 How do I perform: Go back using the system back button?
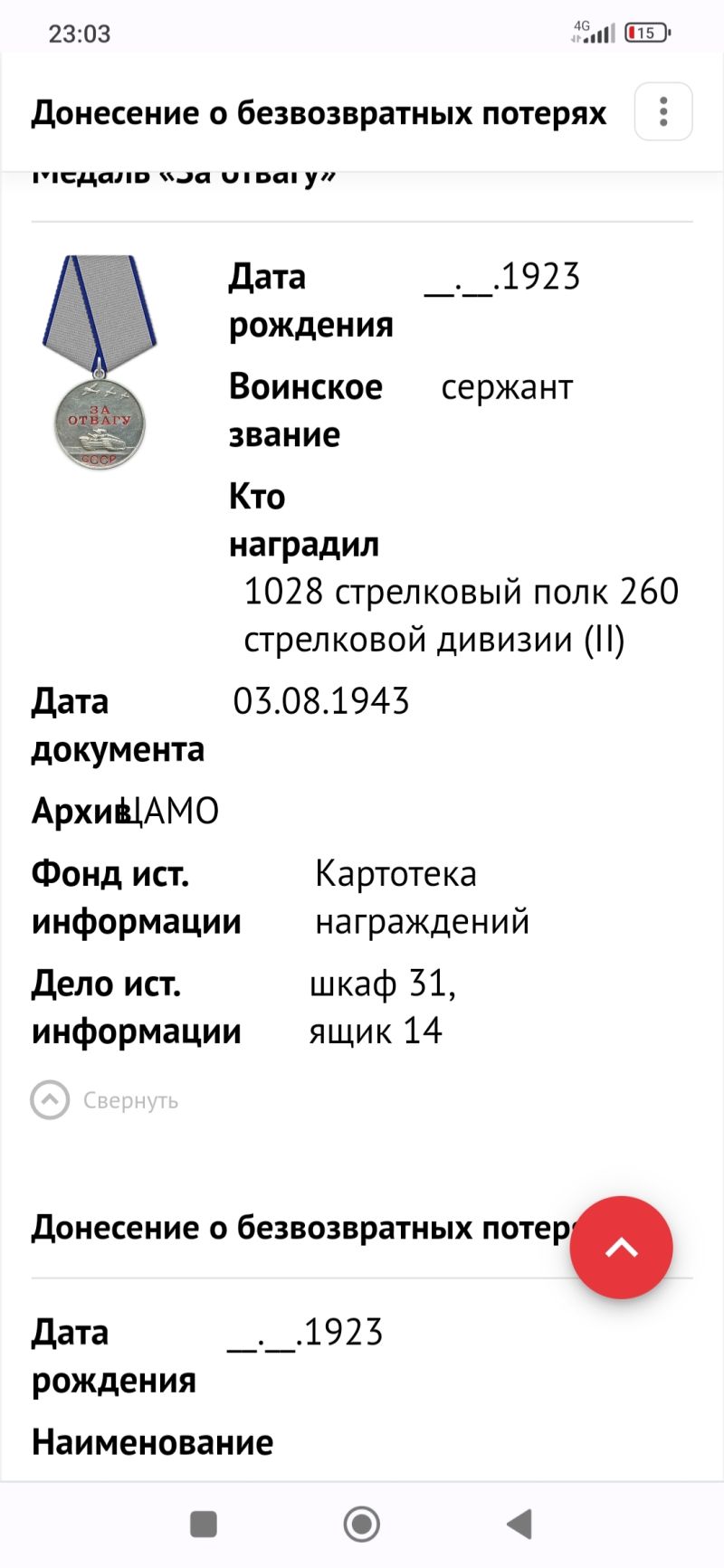click(x=519, y=1525)
